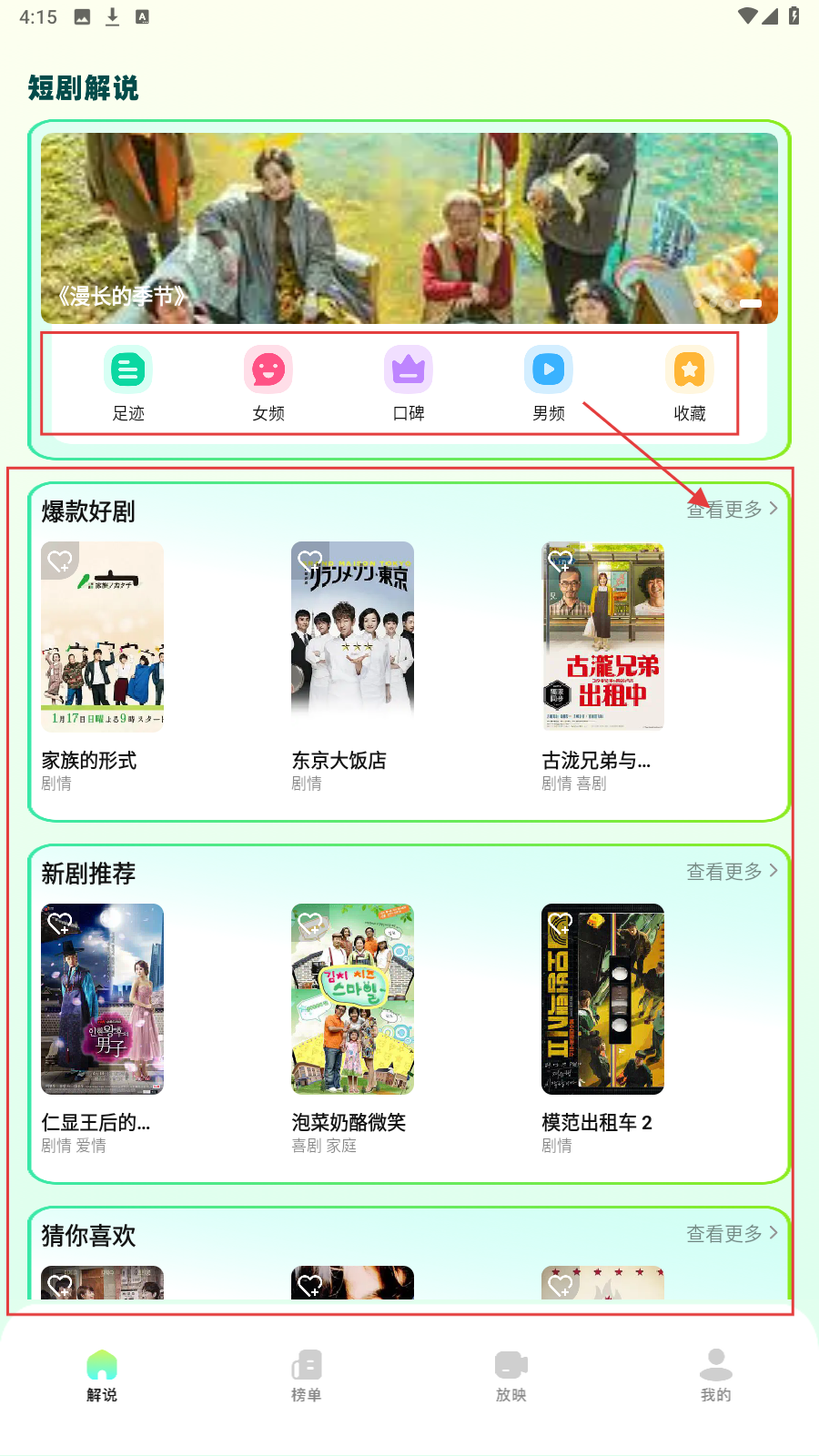Switch to the 放映 tab

click(511, 1375)
